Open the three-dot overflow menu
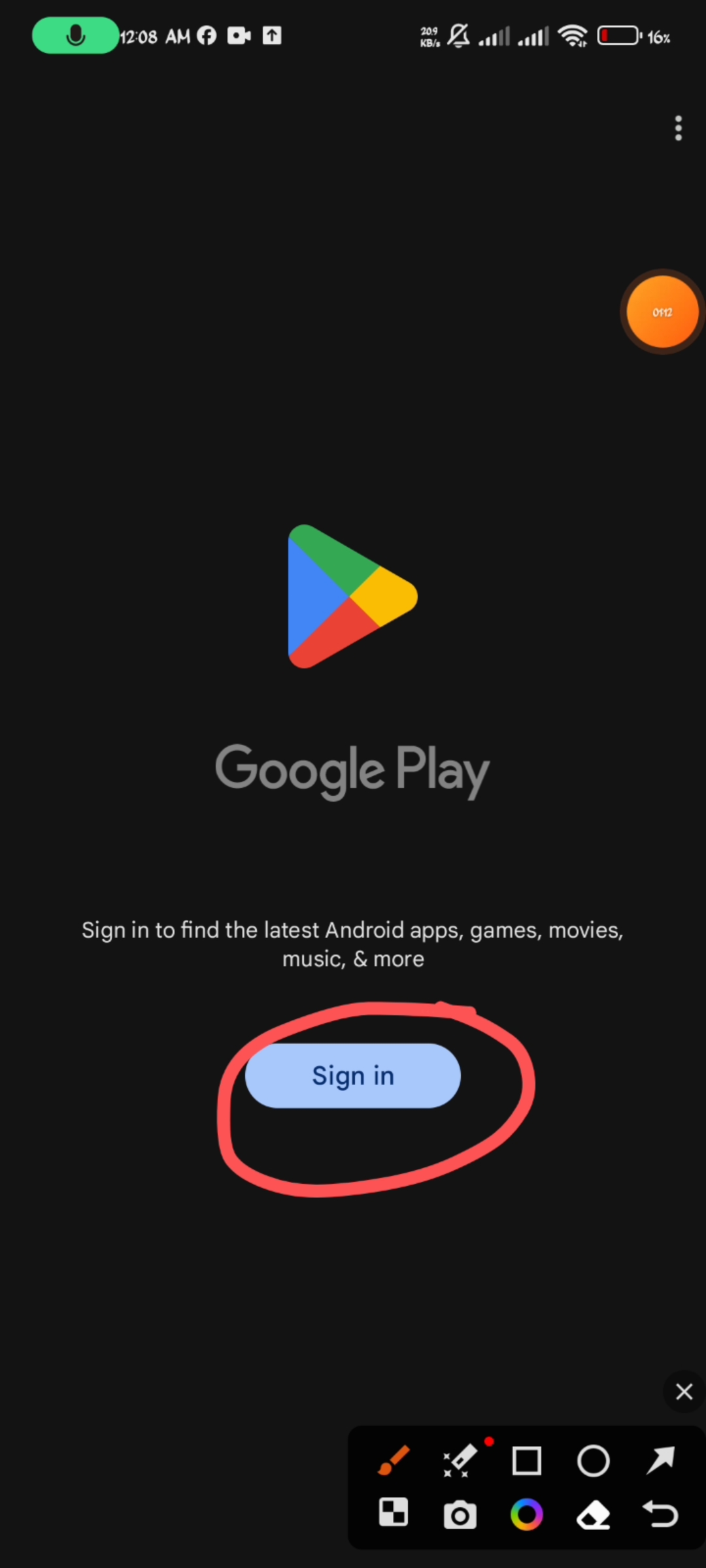The width and height of the screenshot is (706, 1568). [679, 128]
